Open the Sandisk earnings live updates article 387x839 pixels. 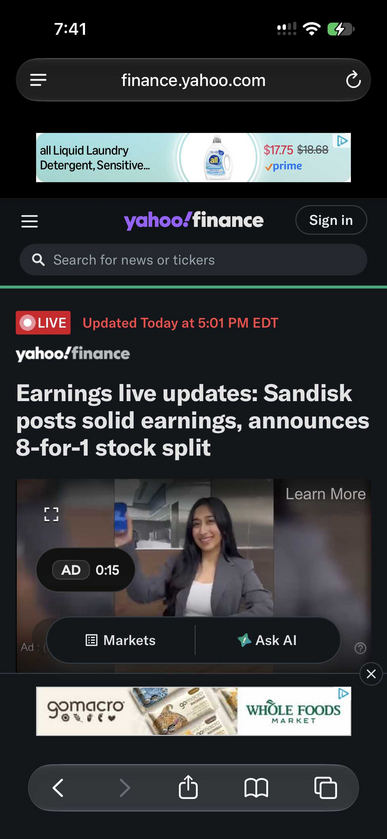(192, 421)
